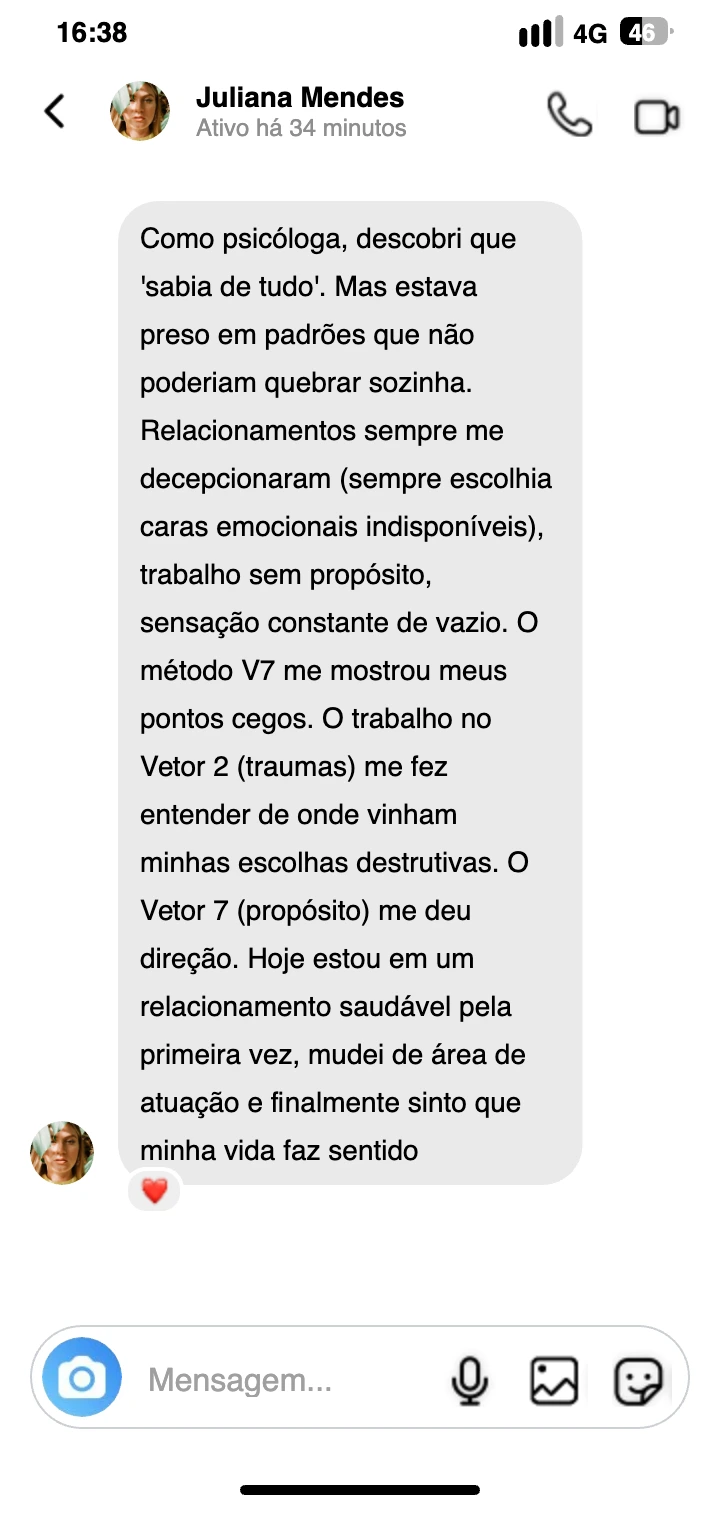Open the photo gallery picker
This screenshot has width=720, height=1518.
point(554,1378)
